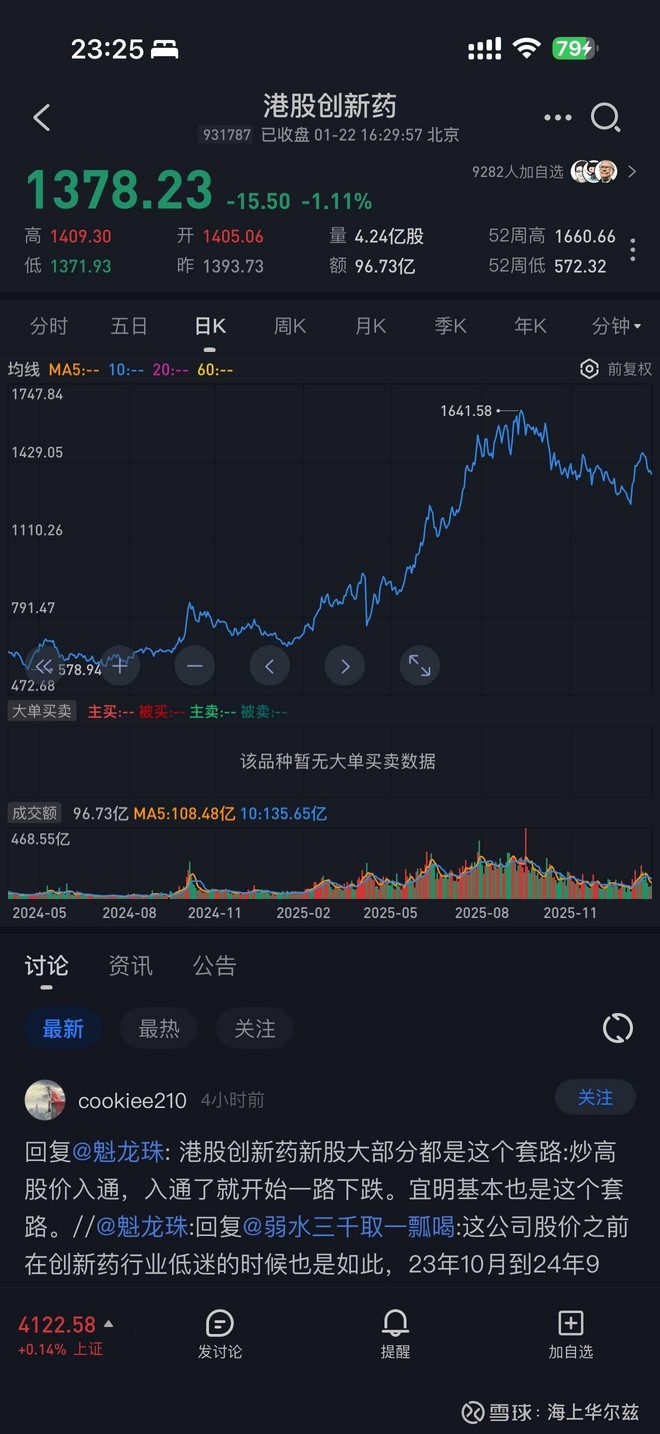660x1434 pixels.
Task: Refresh the discussion list
Action: click(618, 1028)
